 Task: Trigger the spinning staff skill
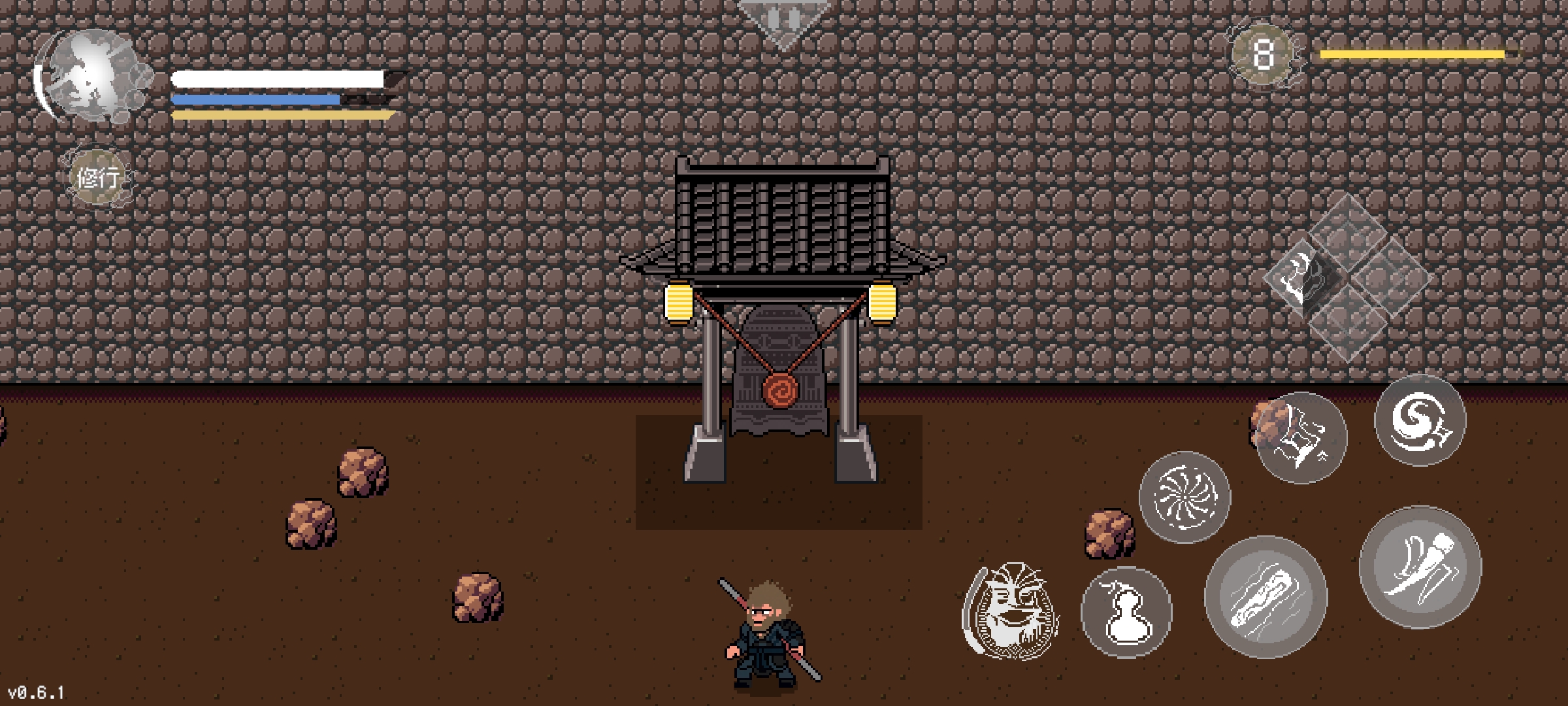1184,497
